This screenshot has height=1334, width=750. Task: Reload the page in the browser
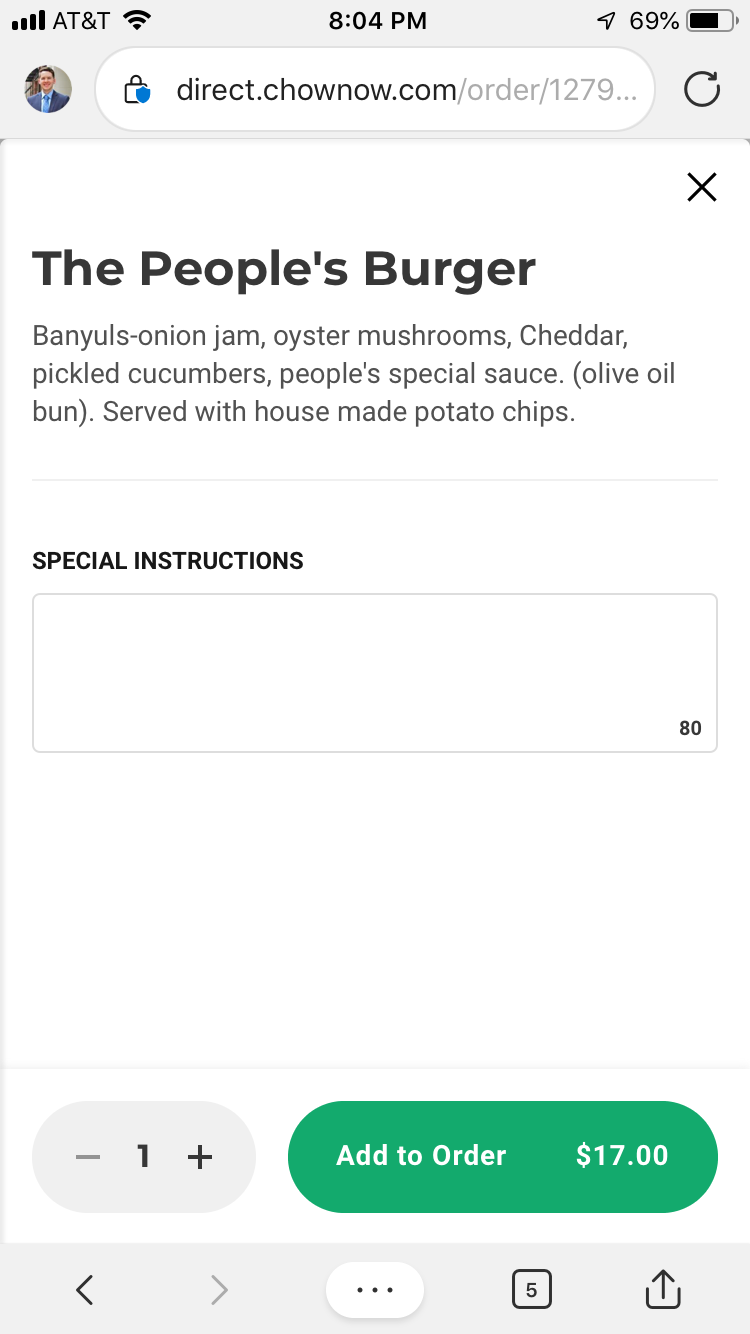tap(702, 90)
